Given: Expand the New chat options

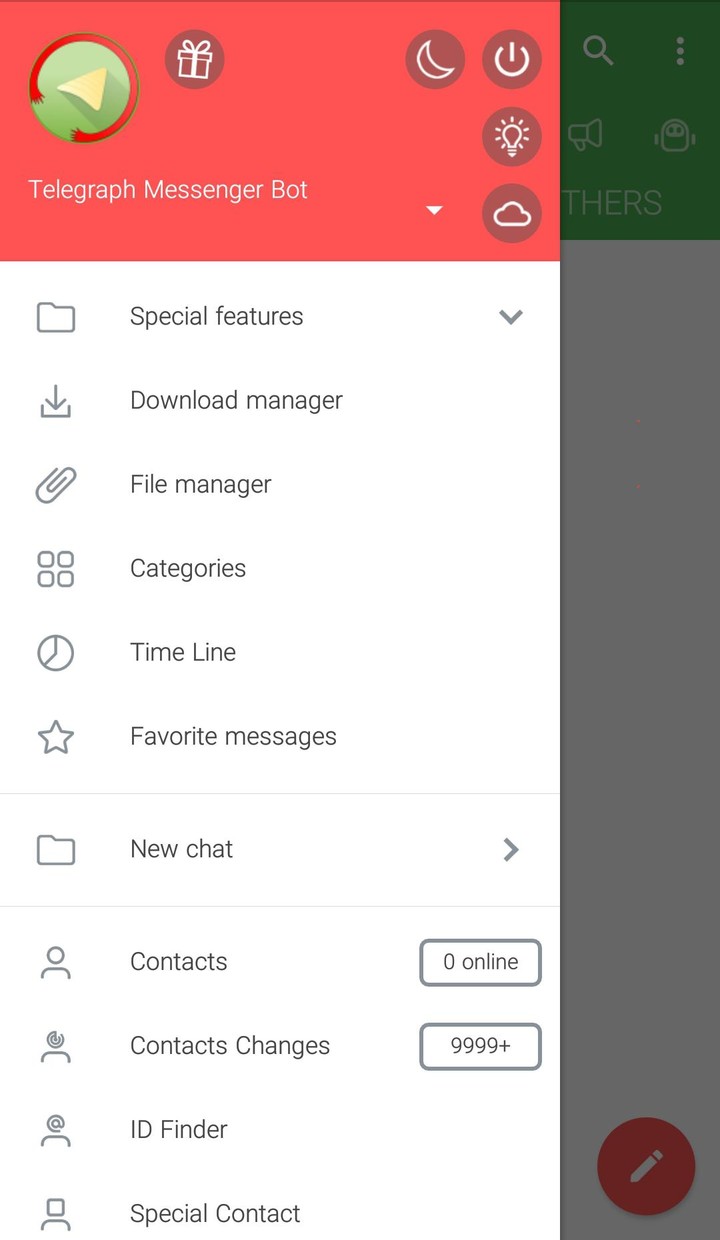Looking at the screenshot, I should click(510, 850).
